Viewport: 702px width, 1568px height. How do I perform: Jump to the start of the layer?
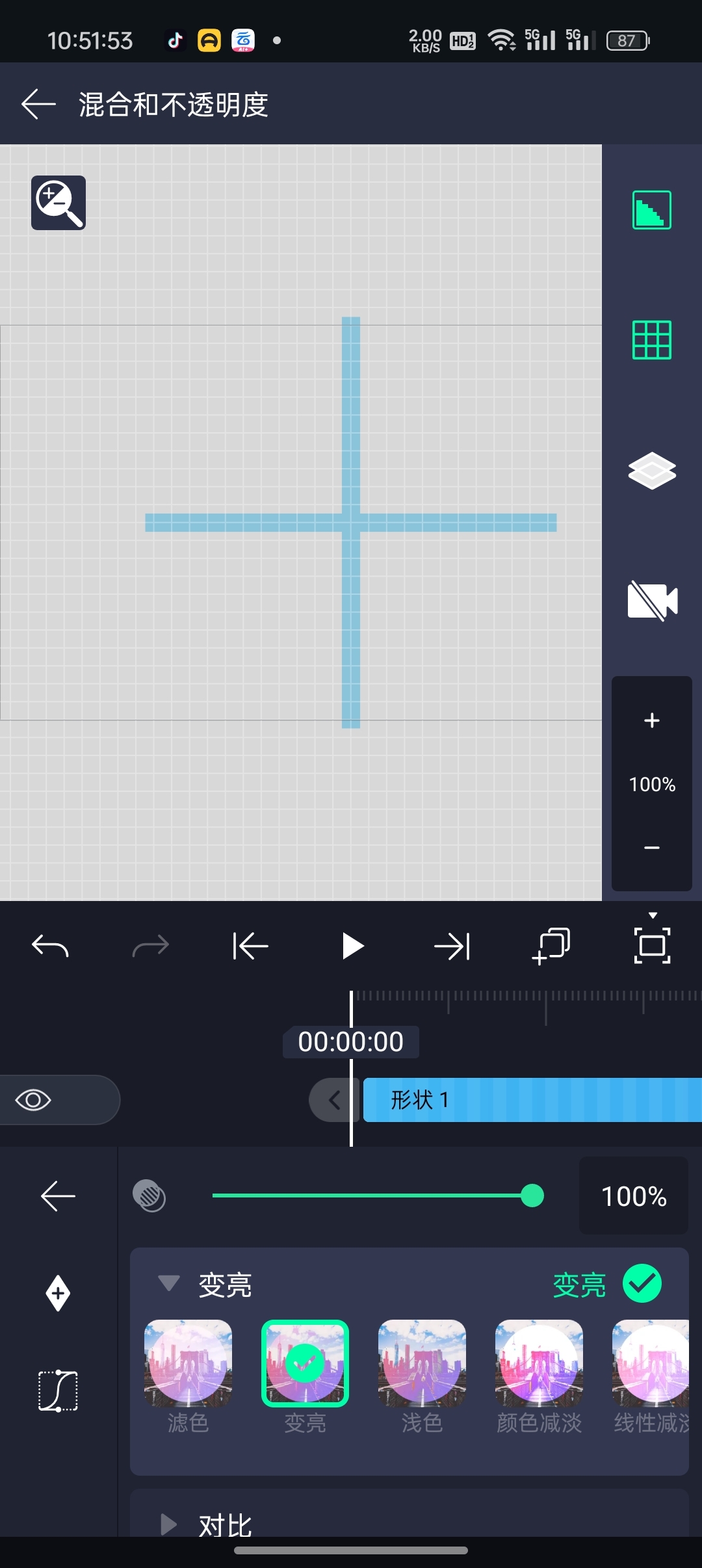(251, 946)
